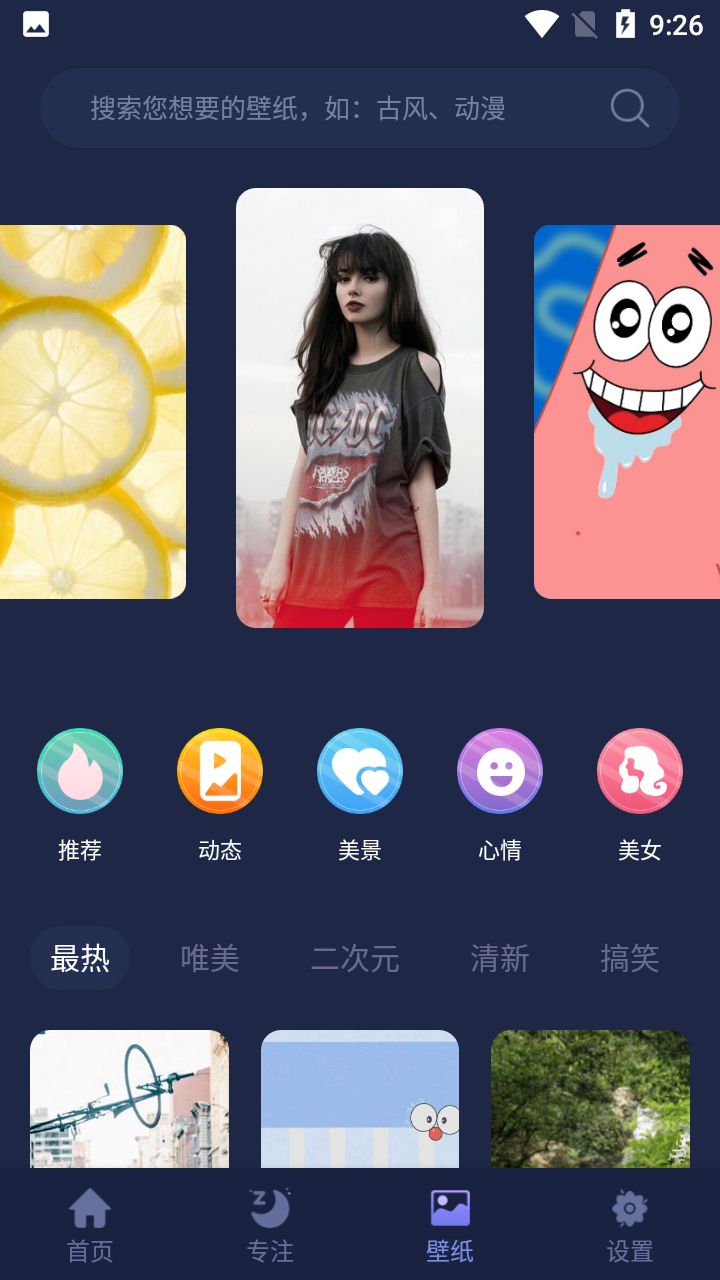The height and width of the screenshot is (1280, 720).
Task: Switch to the 二次元 filter tab
Action: point(356,957)
